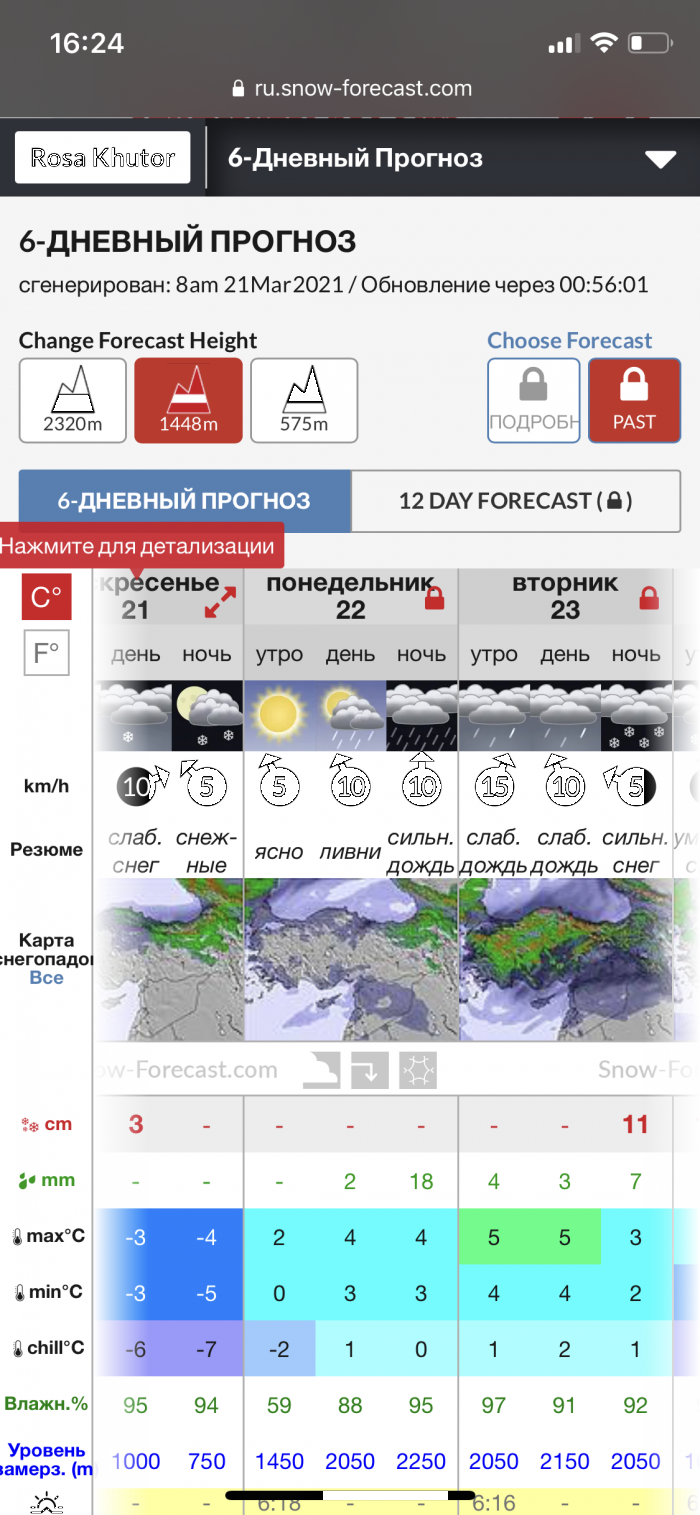
Task: Open Sunday's snowfall map thumbnail
Action: 168,960
